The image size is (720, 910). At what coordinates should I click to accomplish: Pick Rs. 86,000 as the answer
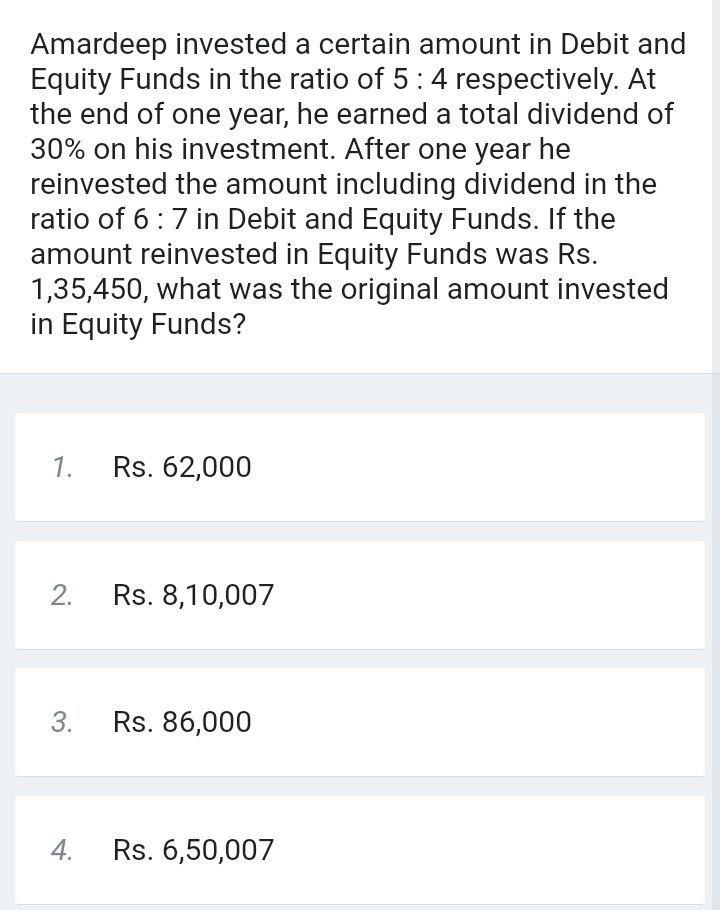(x=183, y=722)
